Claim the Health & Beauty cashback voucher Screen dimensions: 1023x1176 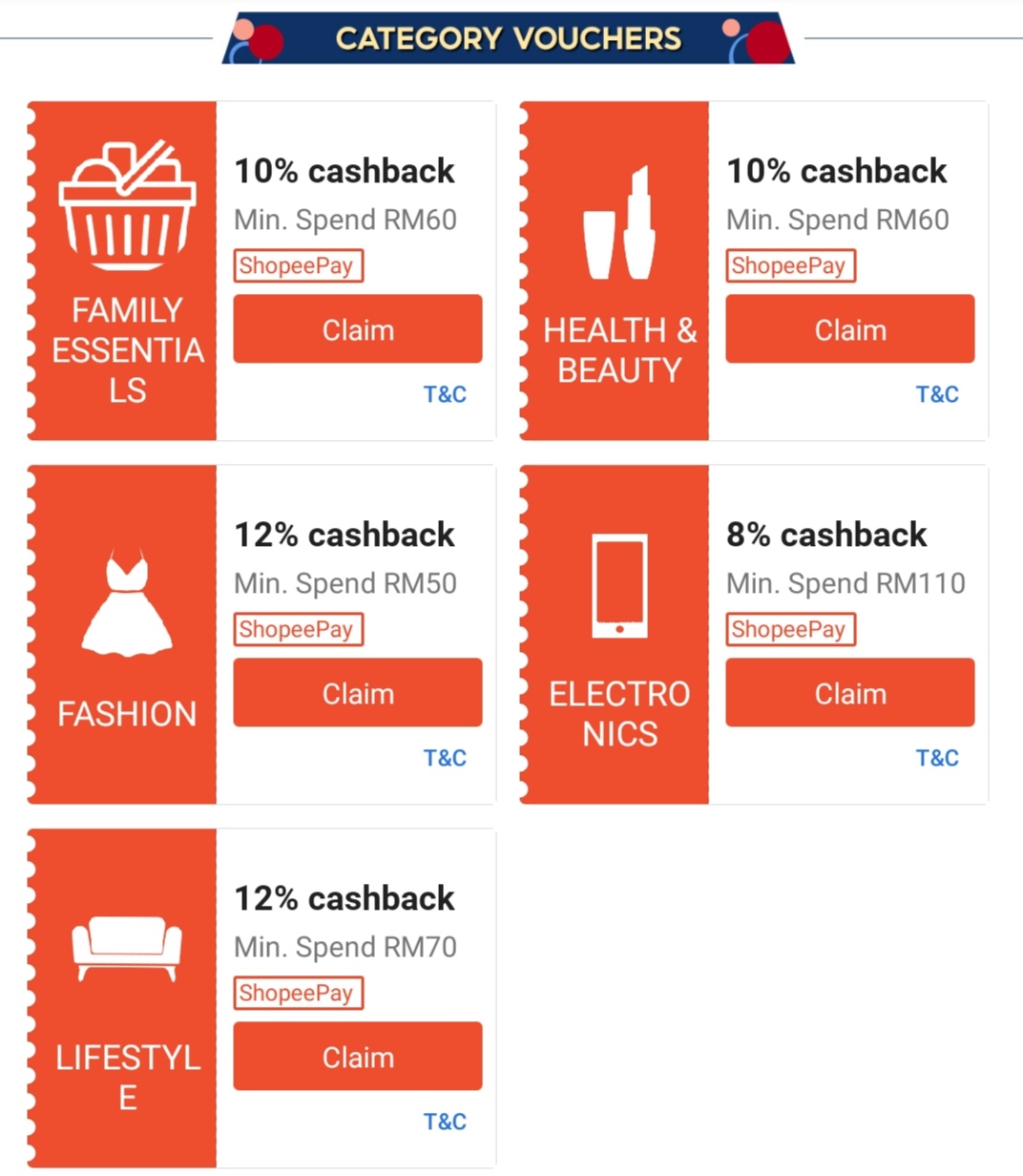(x=849, y=329)
